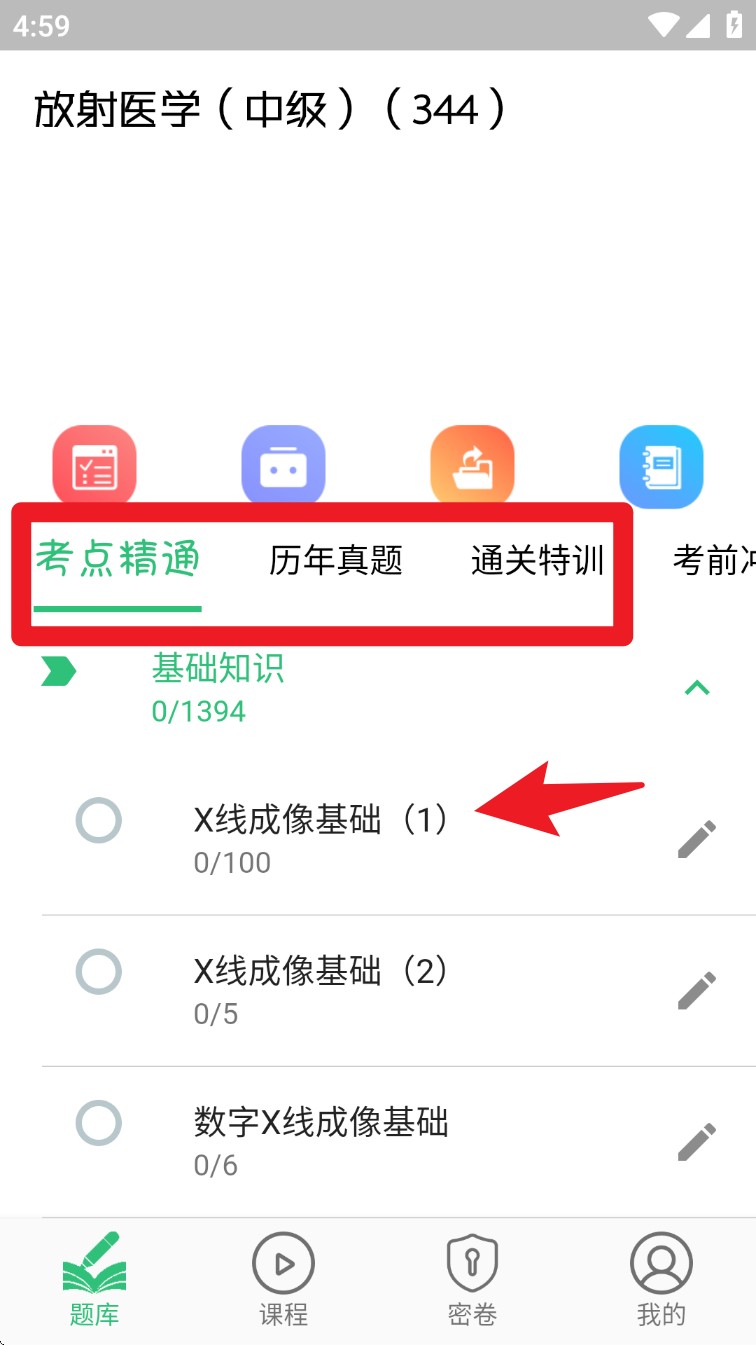Open the blue notebook icon
Viewport: 756px width, 1345px height.
tap(661, 466)
